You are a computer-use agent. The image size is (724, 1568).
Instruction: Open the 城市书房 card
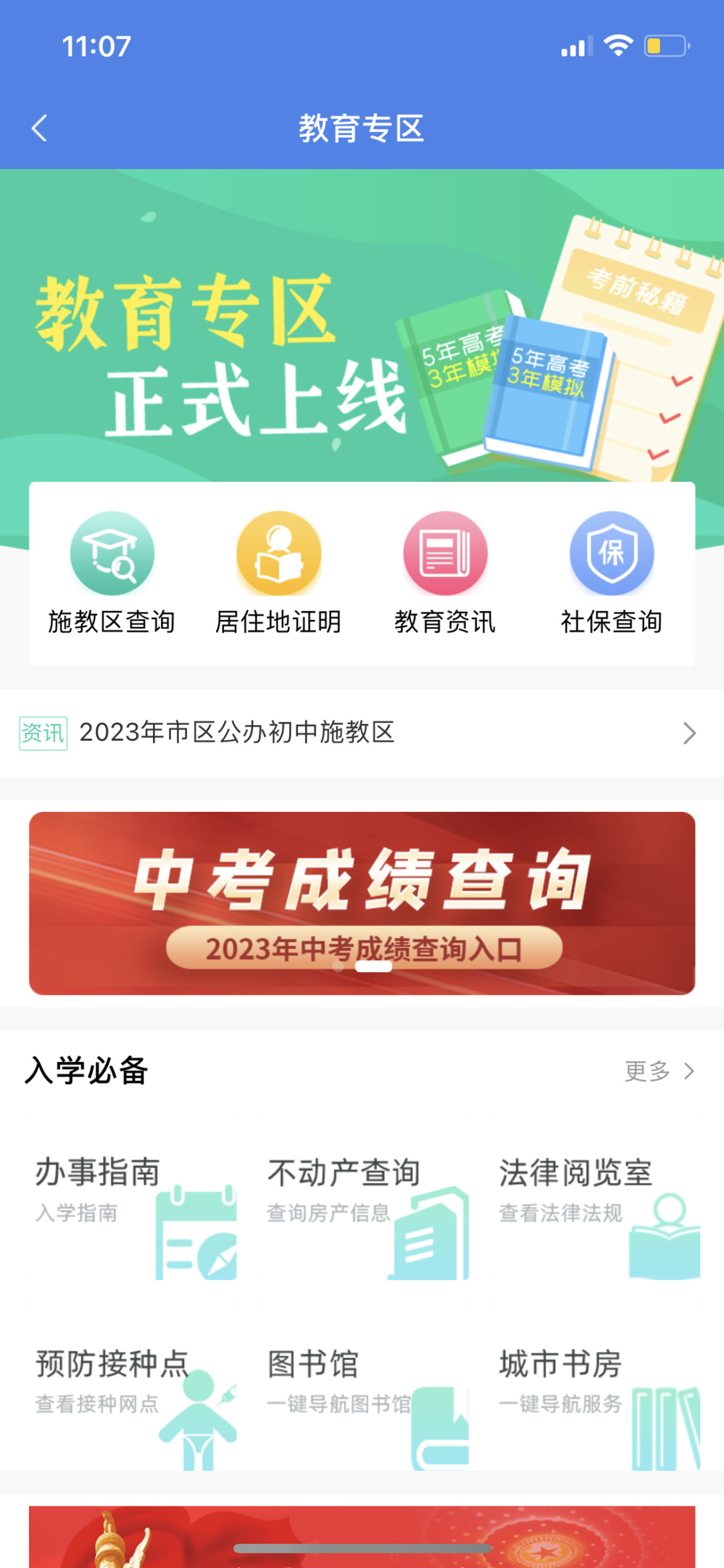pos(598,1398)
